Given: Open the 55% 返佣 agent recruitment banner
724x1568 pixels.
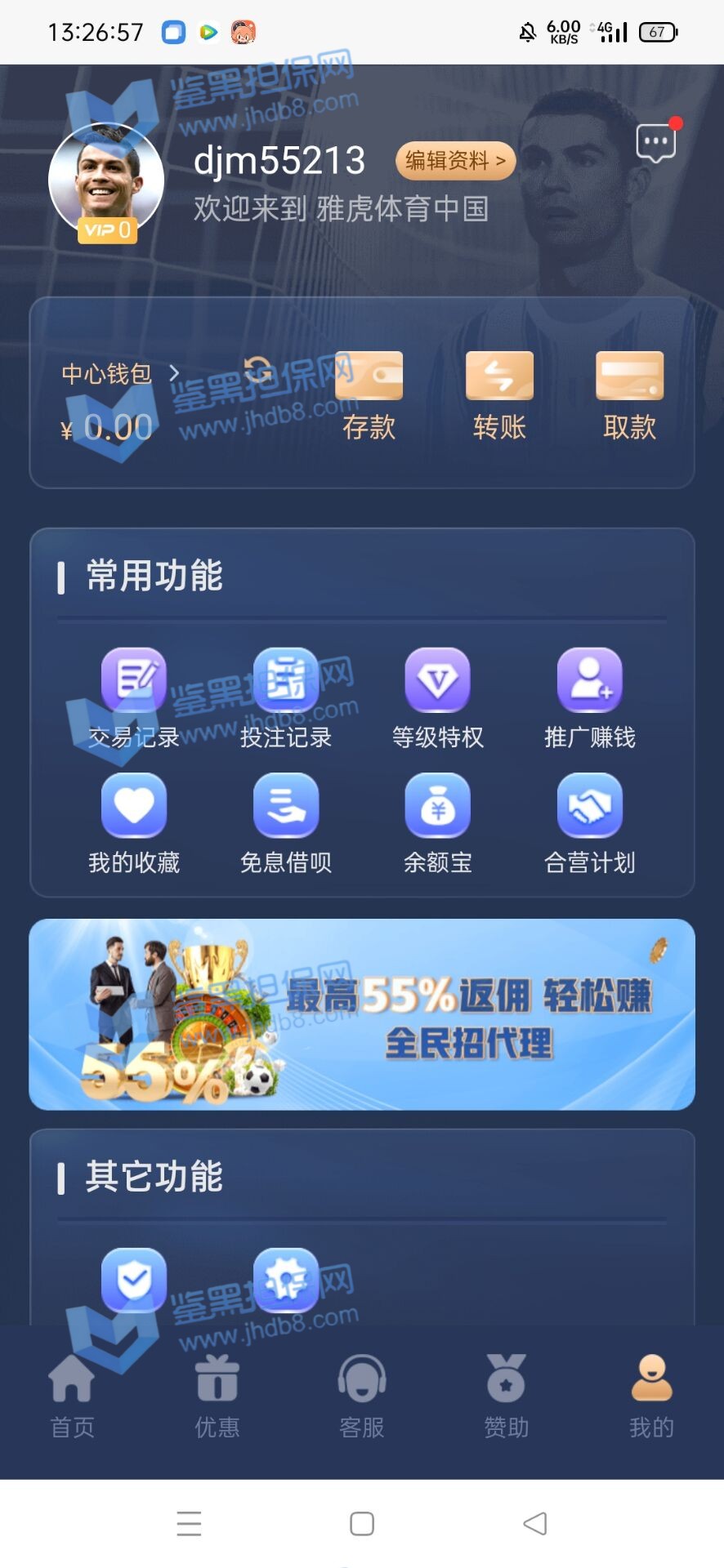Looking at the screenshot, I should (x=362, y=1014).
